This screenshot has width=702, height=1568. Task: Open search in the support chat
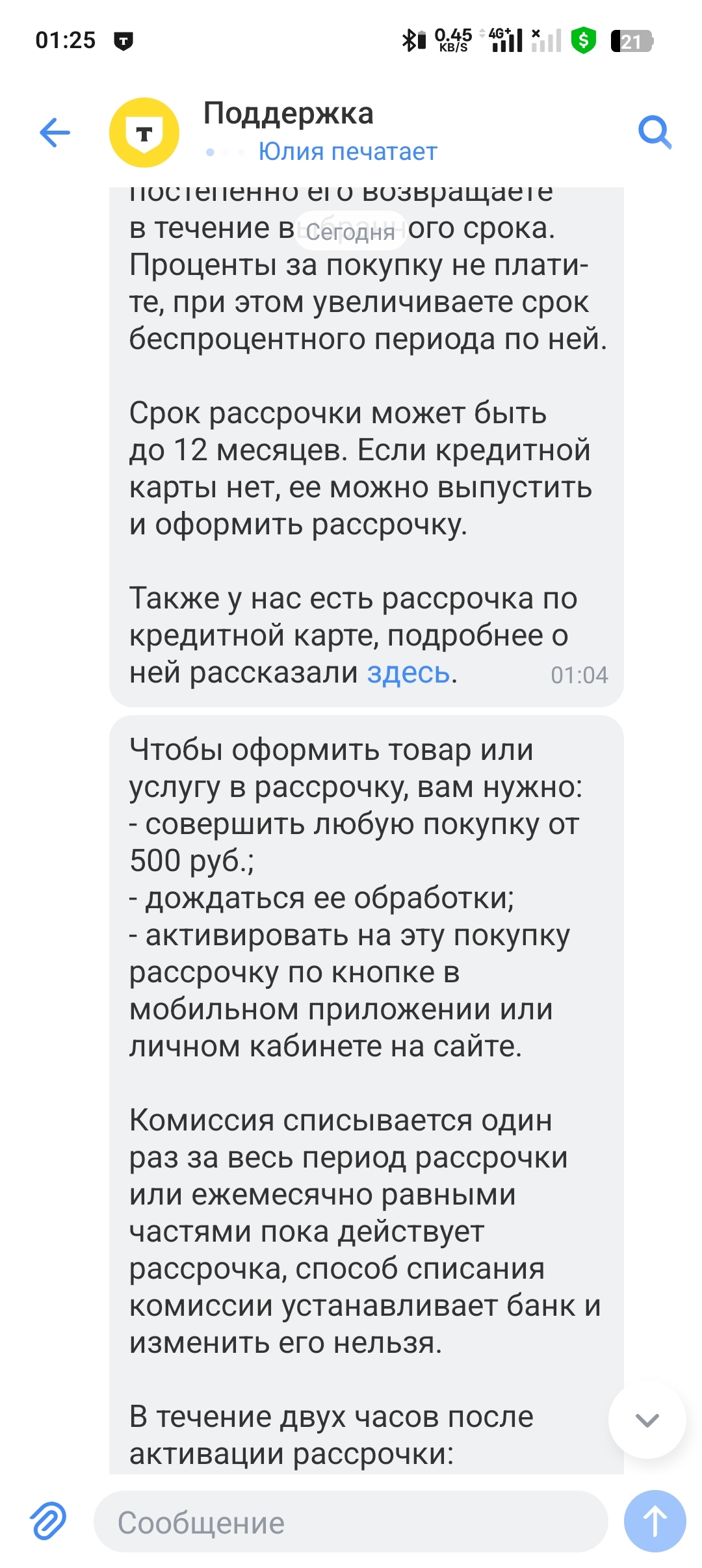654,133
